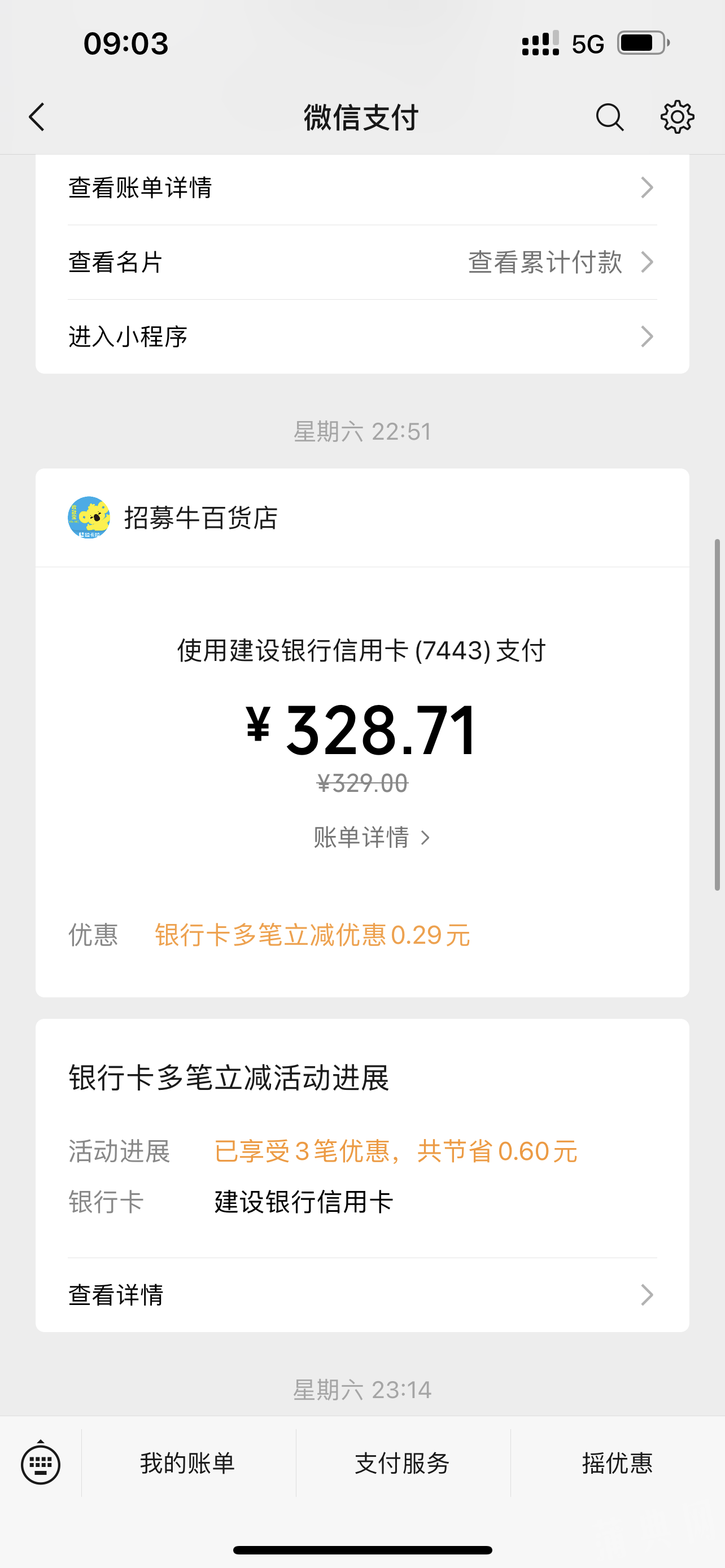725x1568 pixels.
Task: Open WeChat Pay settings via the gear icon
Action: tap(676, 117)
